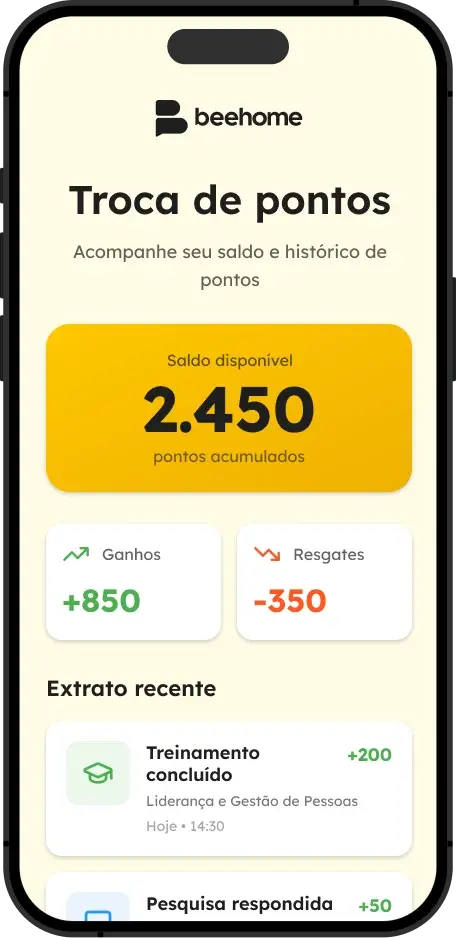
Task: Open the Pesquisa respondida transaction entry
Action: (229, 897)
